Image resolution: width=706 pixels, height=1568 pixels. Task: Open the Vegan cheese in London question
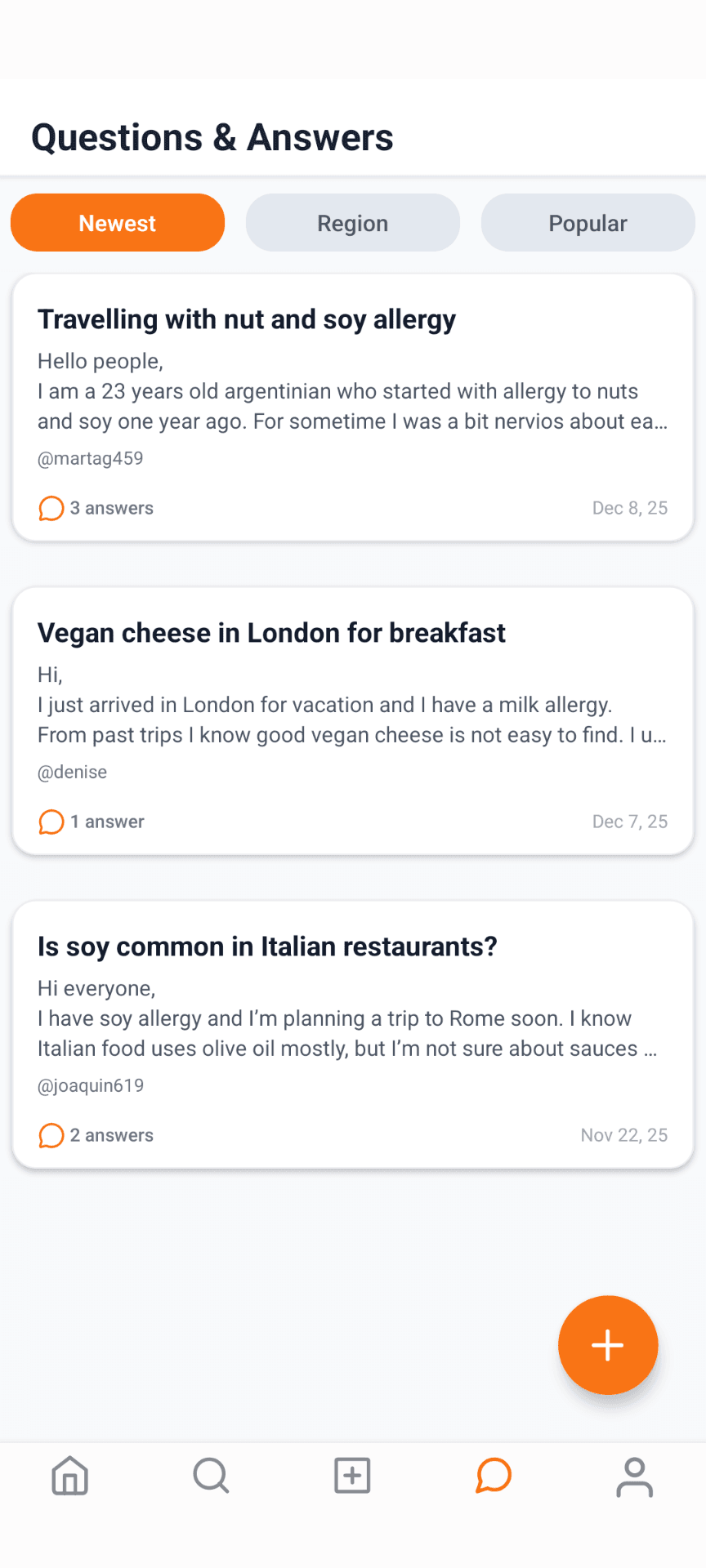coord(272,632)
